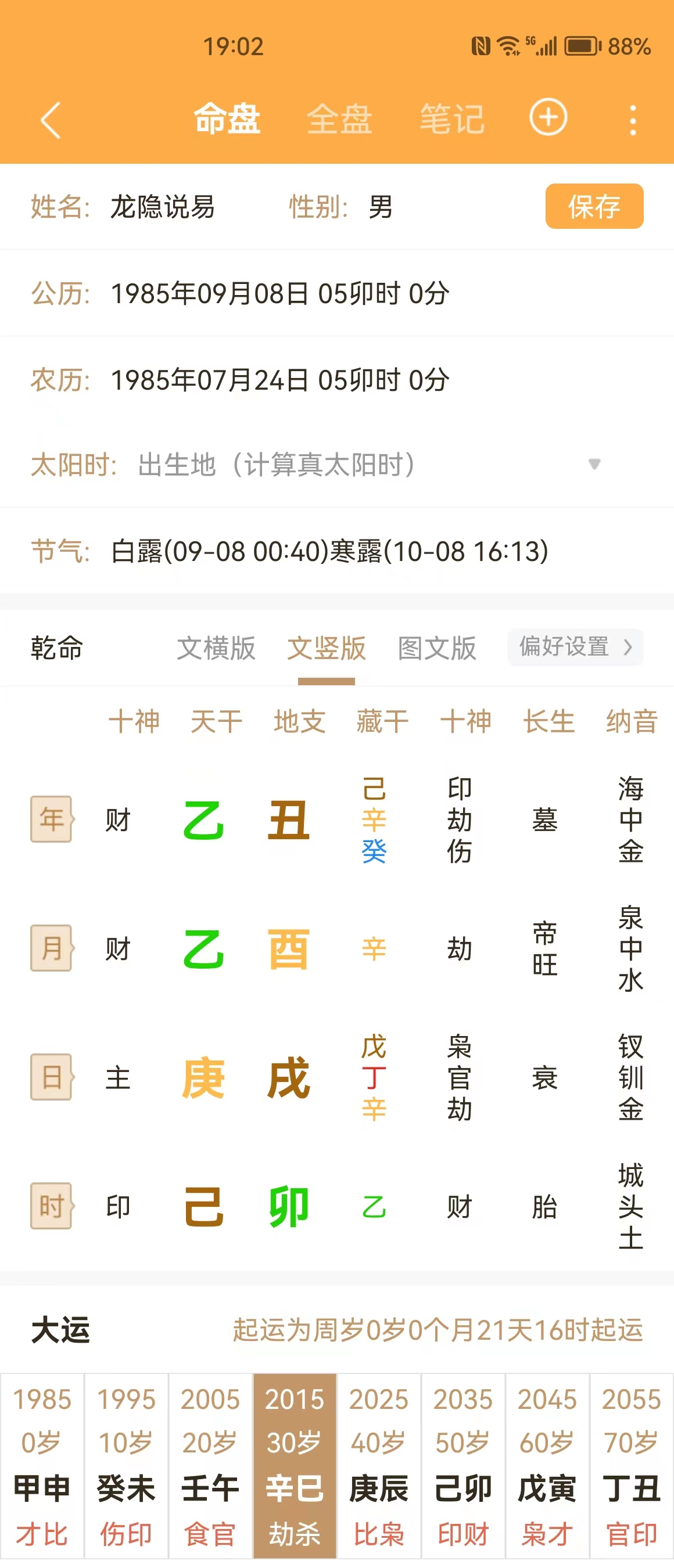Screen dimensions: 674x1568
Task: Select the 2055 丁丑 大运 column
Action: tap(632, 1465)
